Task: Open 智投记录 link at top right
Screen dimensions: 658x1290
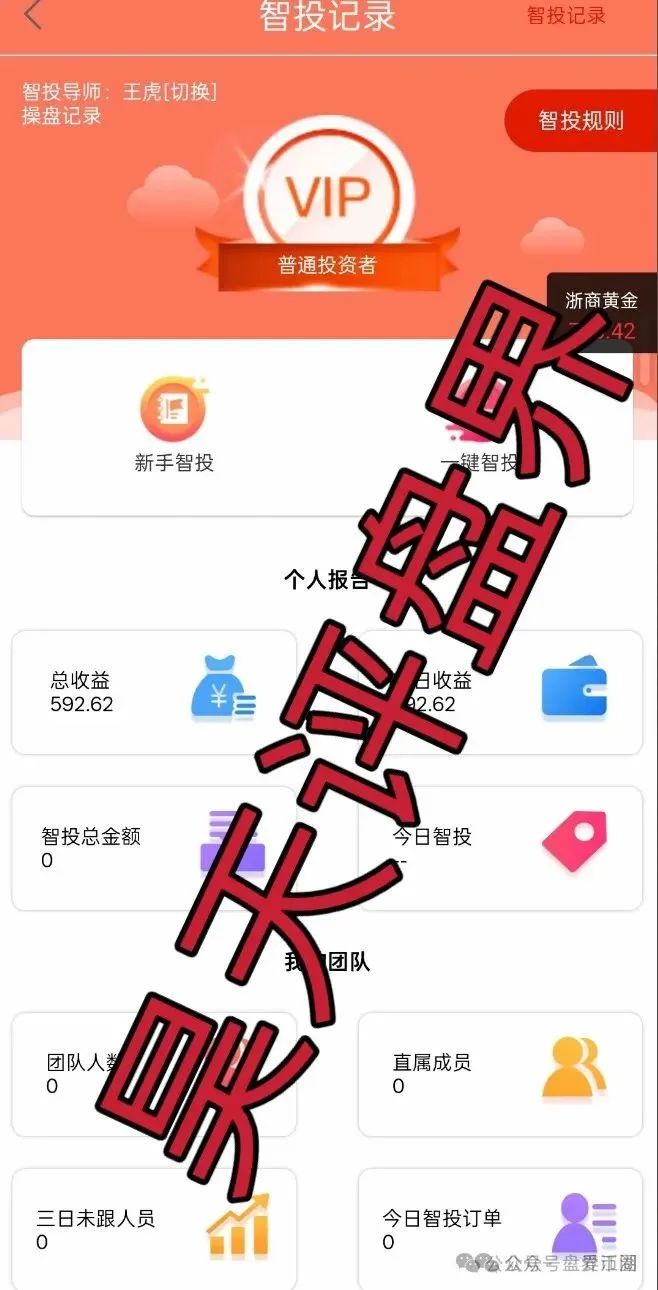Action: pos(566,15)
